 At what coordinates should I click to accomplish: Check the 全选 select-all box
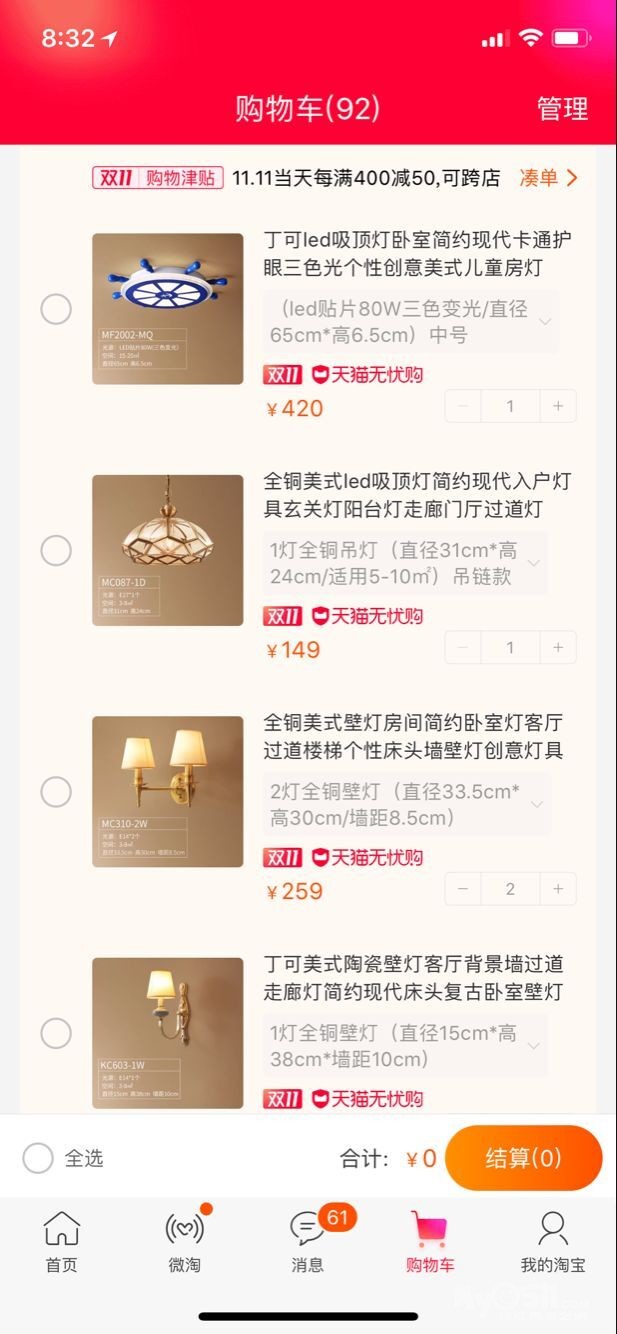(38, 1158)
